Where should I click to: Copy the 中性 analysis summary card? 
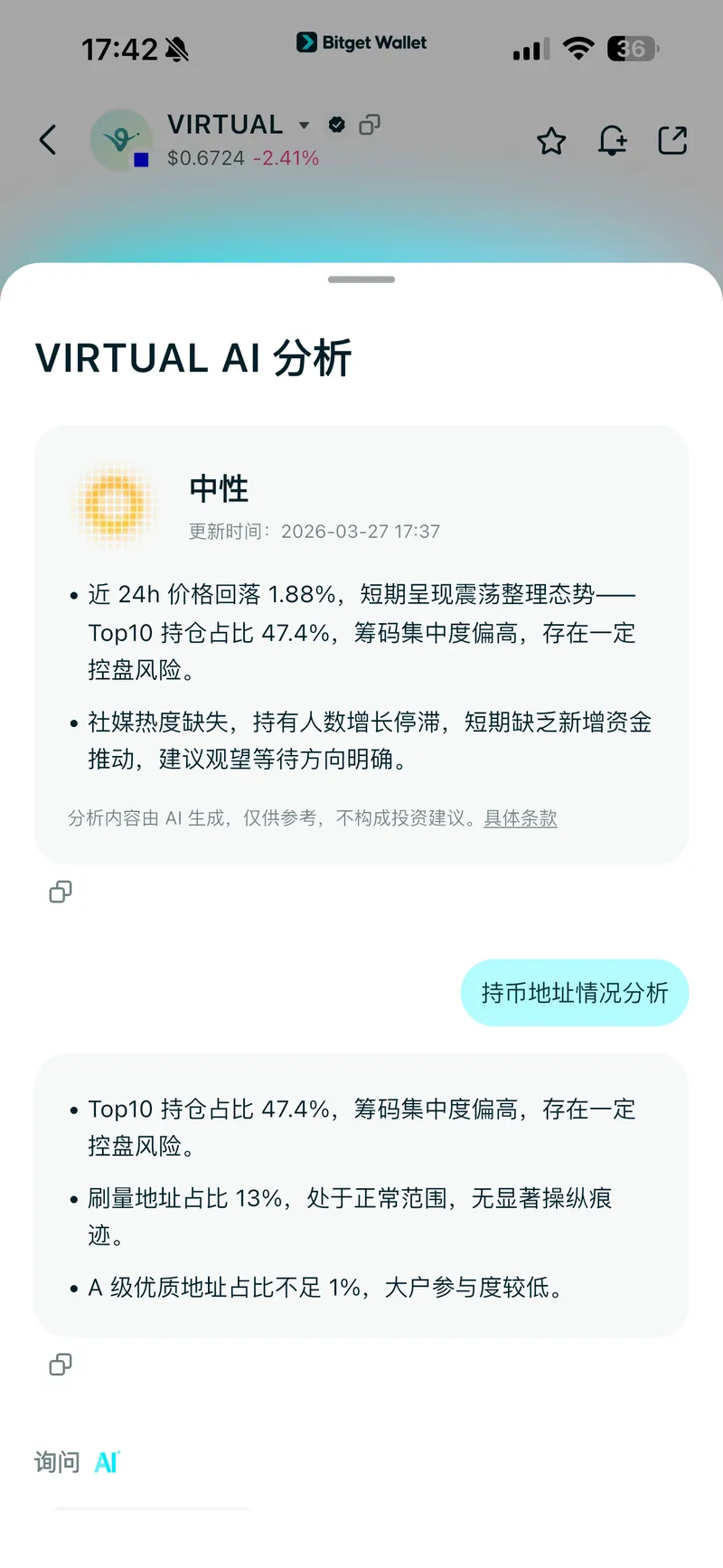[x=61, y=892]
